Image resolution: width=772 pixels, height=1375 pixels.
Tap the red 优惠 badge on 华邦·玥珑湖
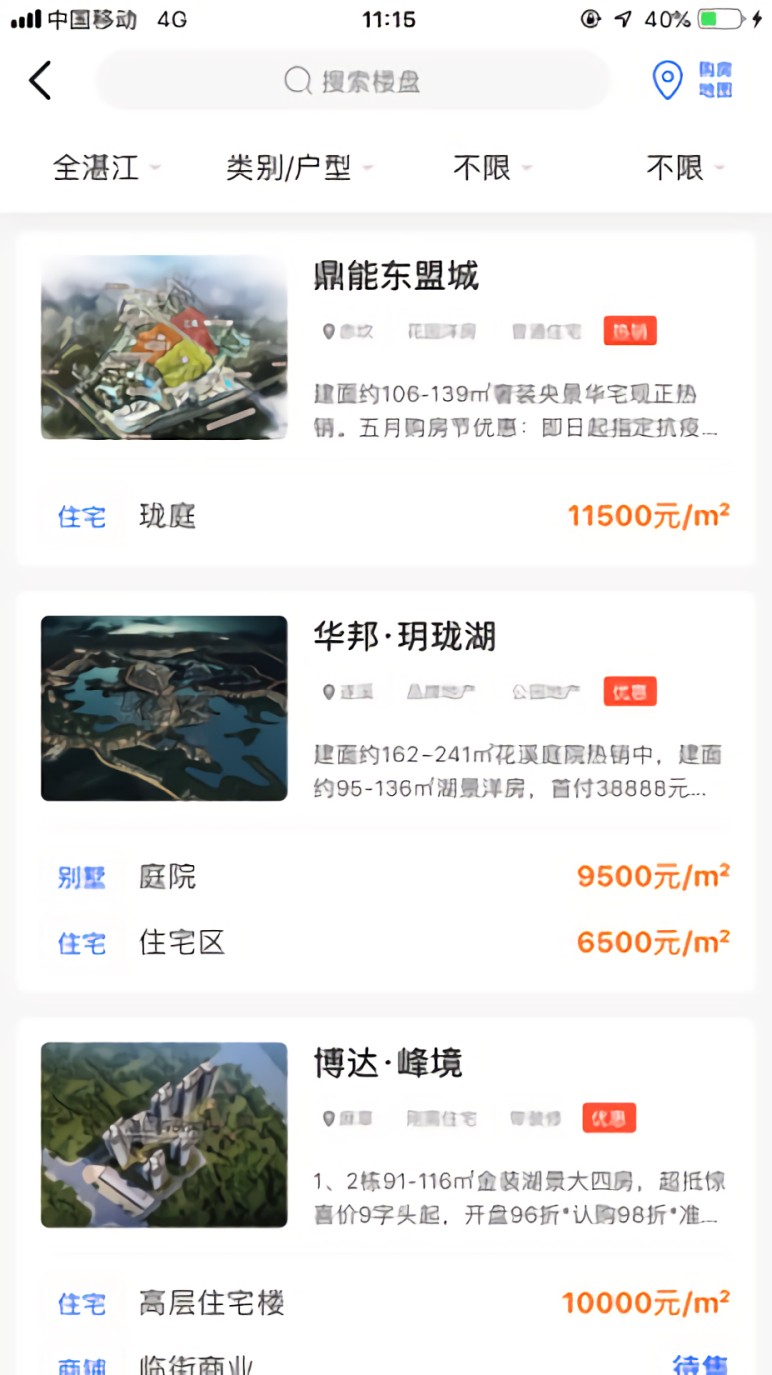pos(629,691)
